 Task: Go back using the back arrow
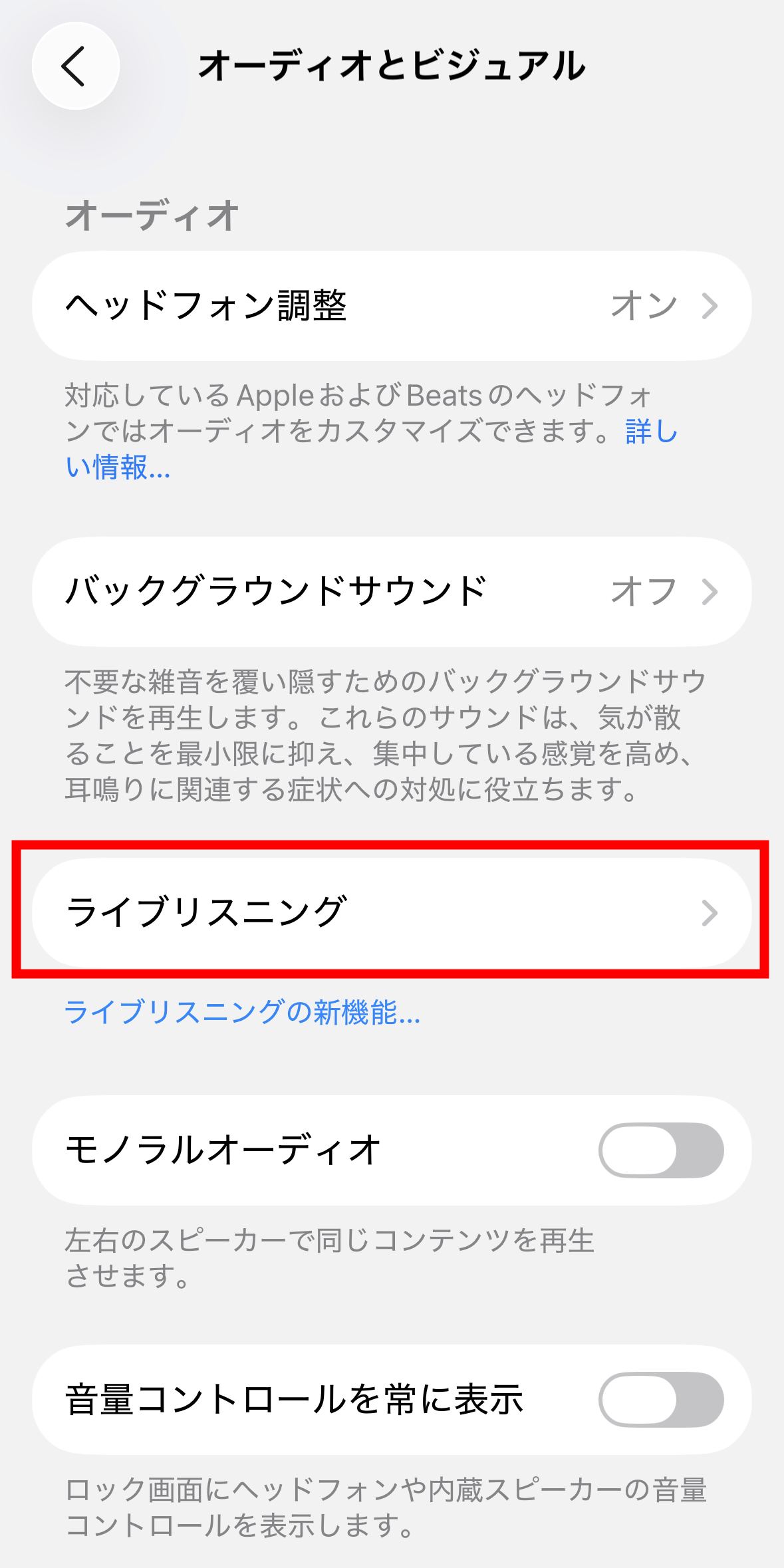[x=75, y=66]
